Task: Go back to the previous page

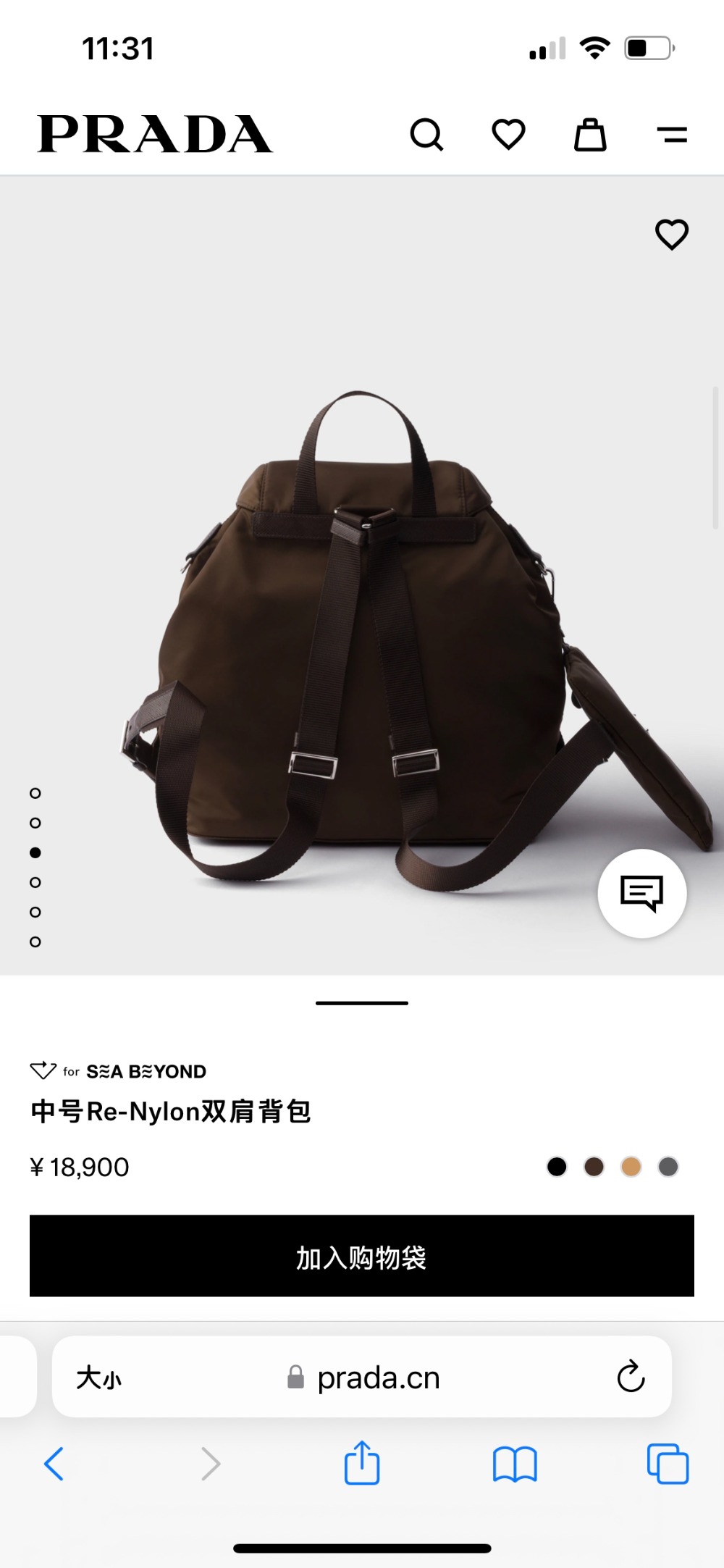Action: coord(54,1464)
